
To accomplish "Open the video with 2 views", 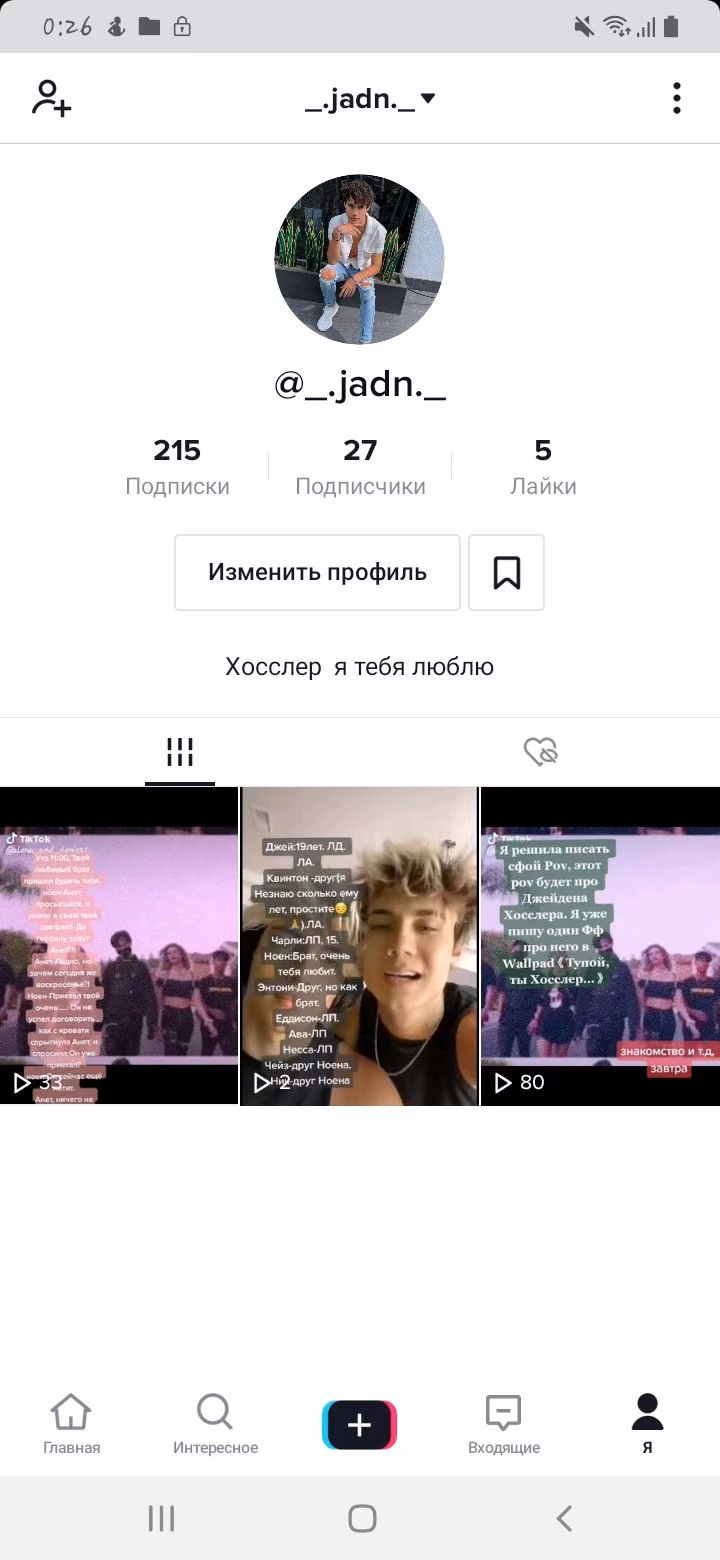I will point(359,946).
